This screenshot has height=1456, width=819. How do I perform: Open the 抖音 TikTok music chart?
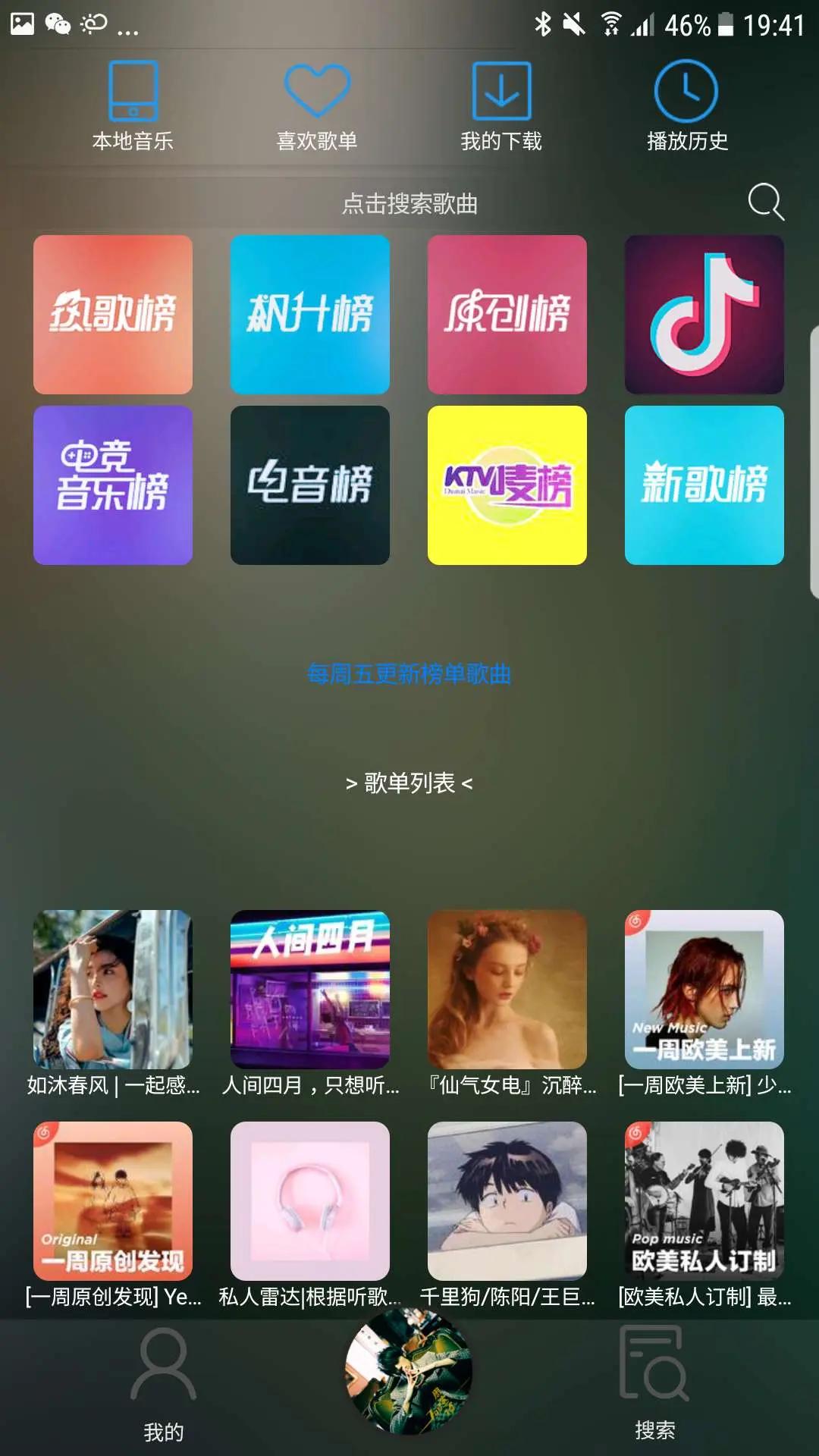click(x=704, y=315)
